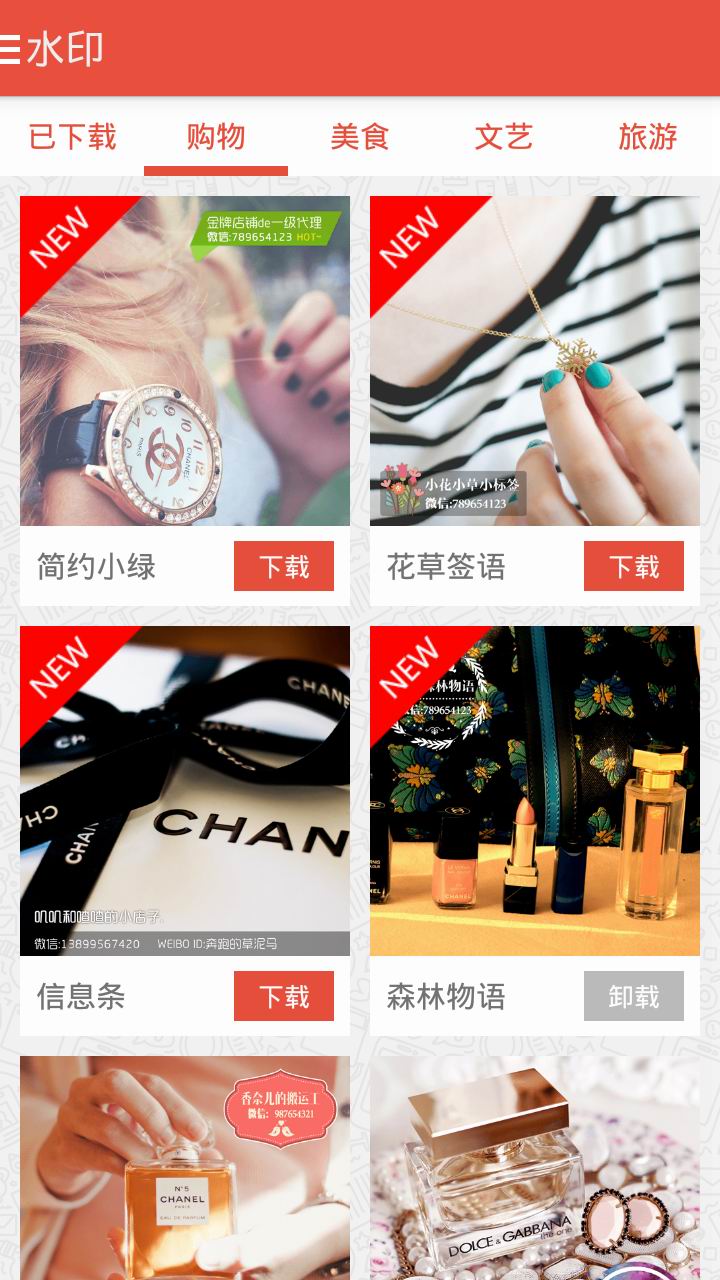
Task: Download the 花草签语 watermark
Action: [634, 567]
